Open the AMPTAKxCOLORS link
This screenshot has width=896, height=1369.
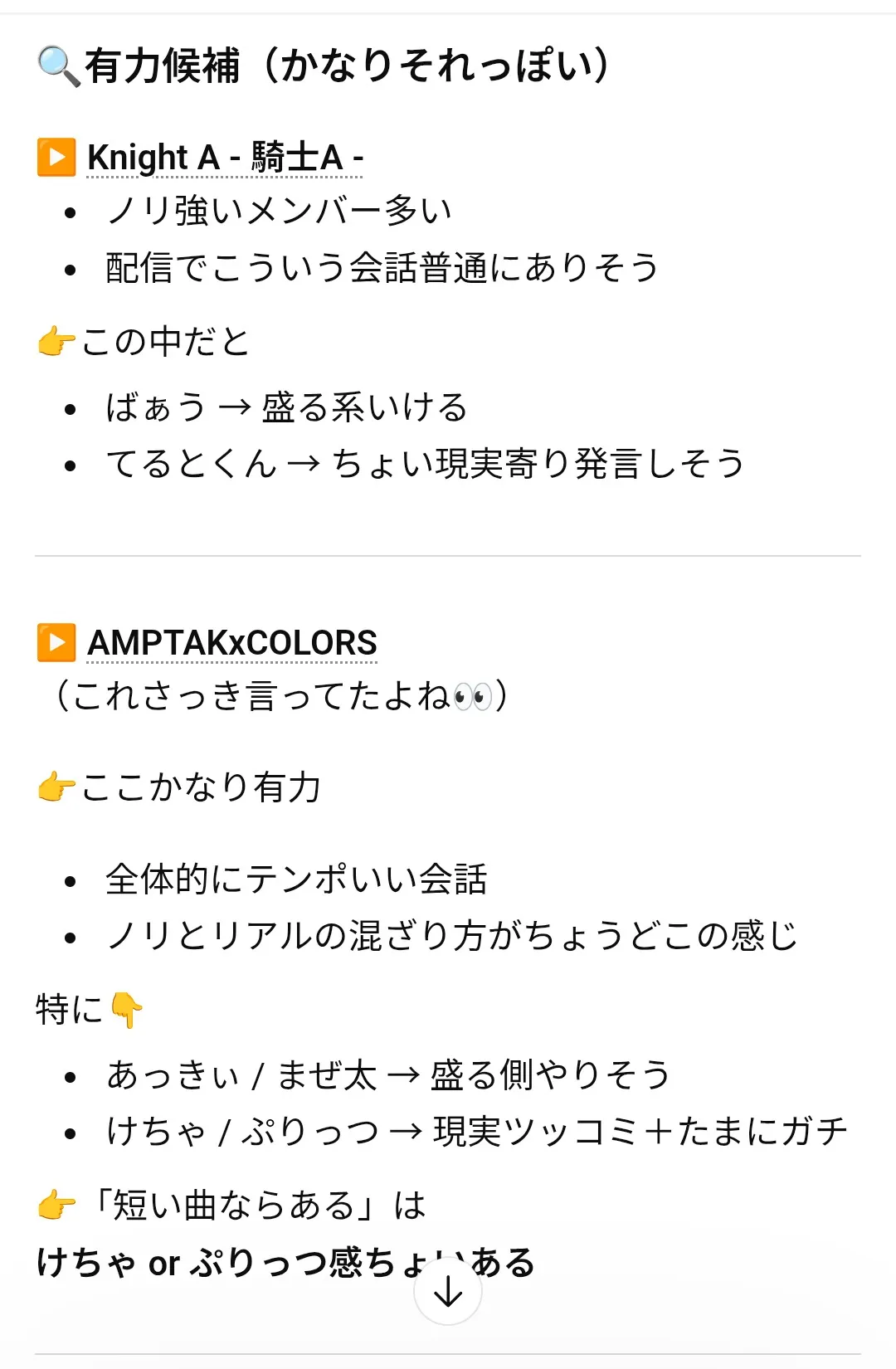point(232,643)
